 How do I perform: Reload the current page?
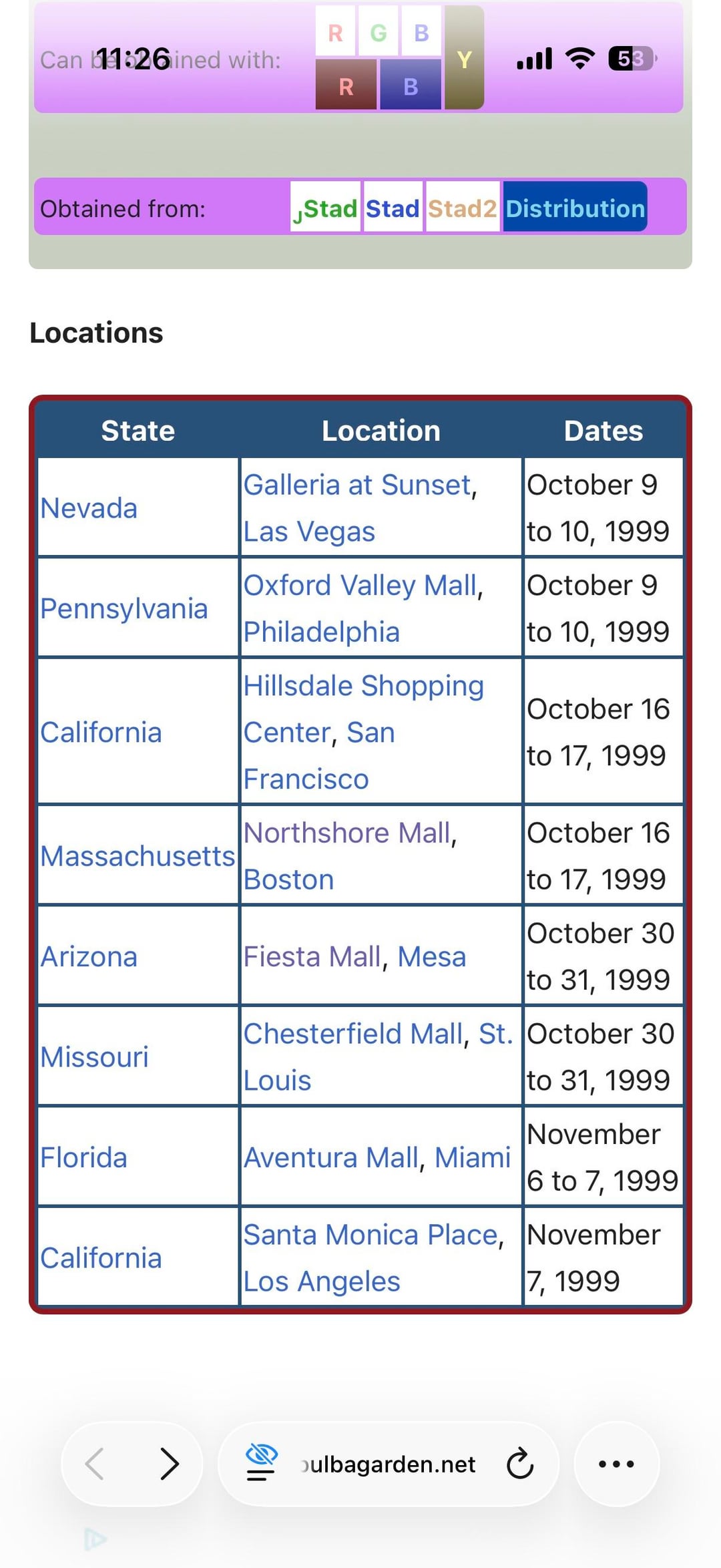pyautogui.click(x=519, y=1464)
